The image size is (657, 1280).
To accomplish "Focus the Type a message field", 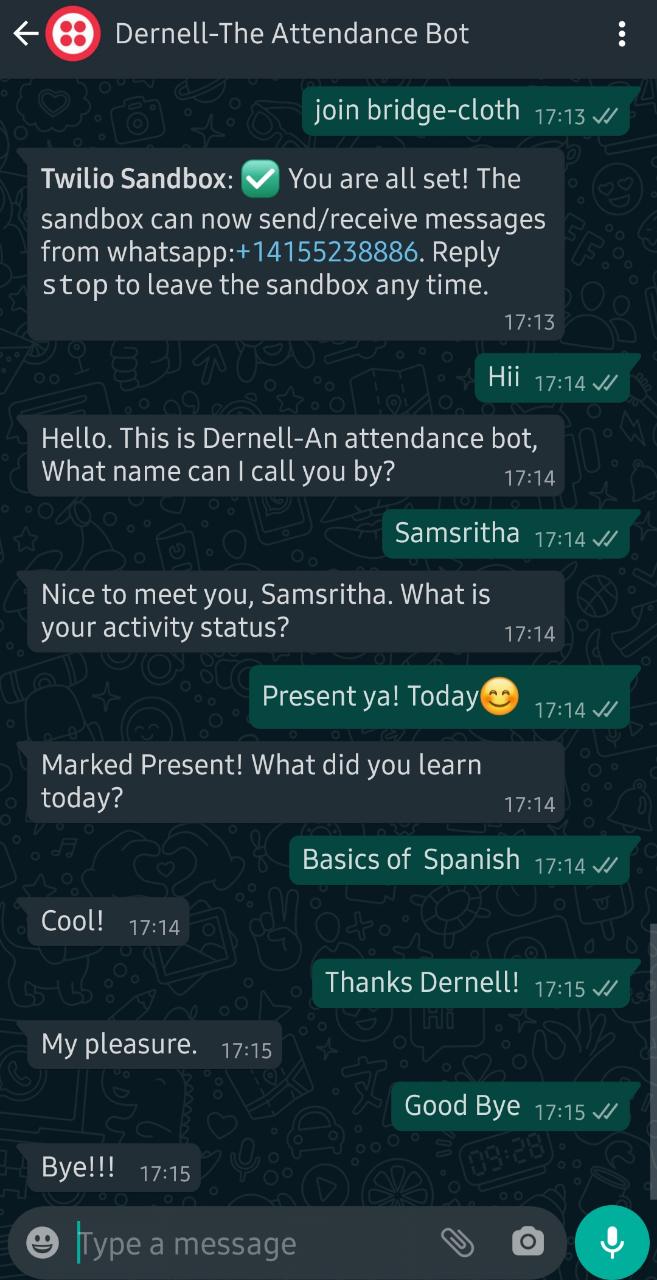I will click(250, 1244).
